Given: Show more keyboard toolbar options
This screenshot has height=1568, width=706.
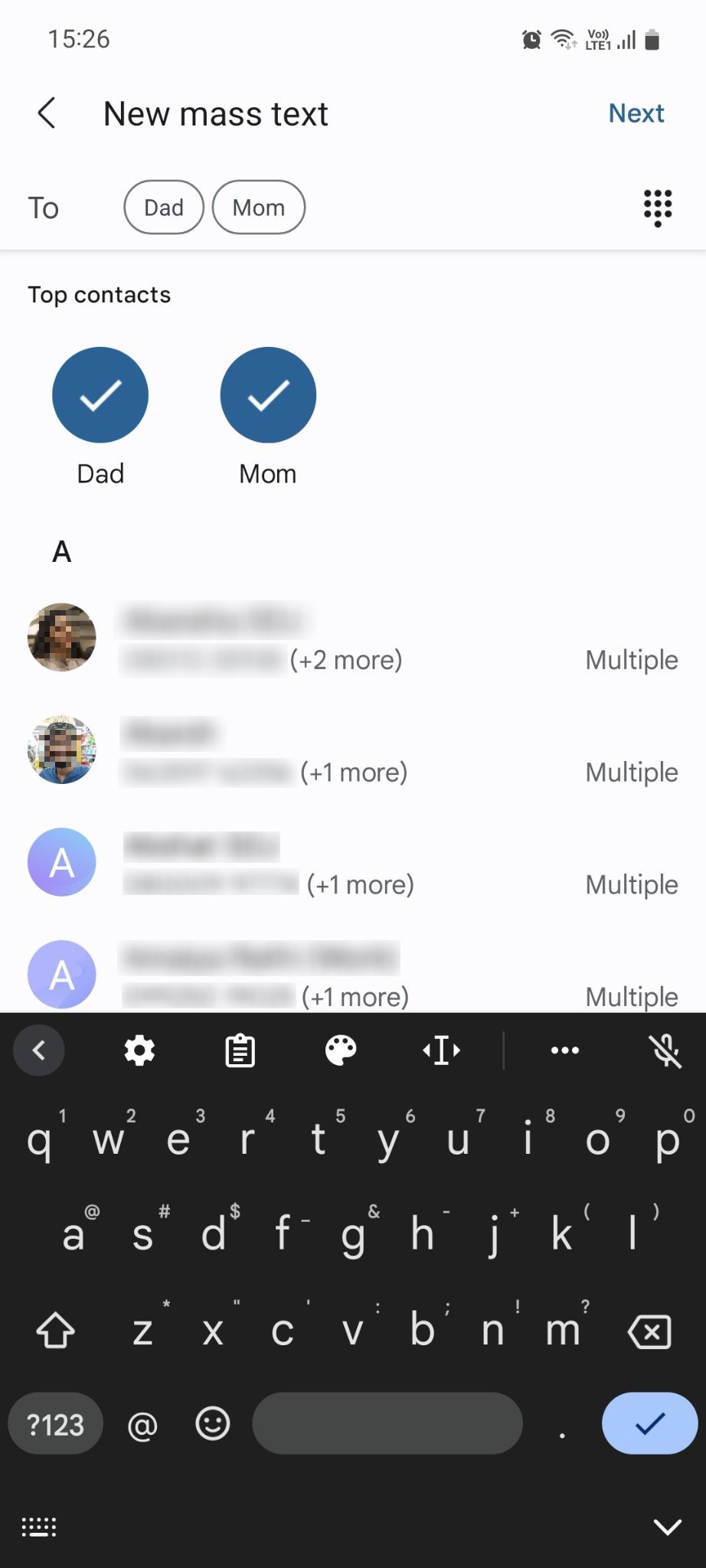Looking at the screenshot, I should pos(565,1050).
